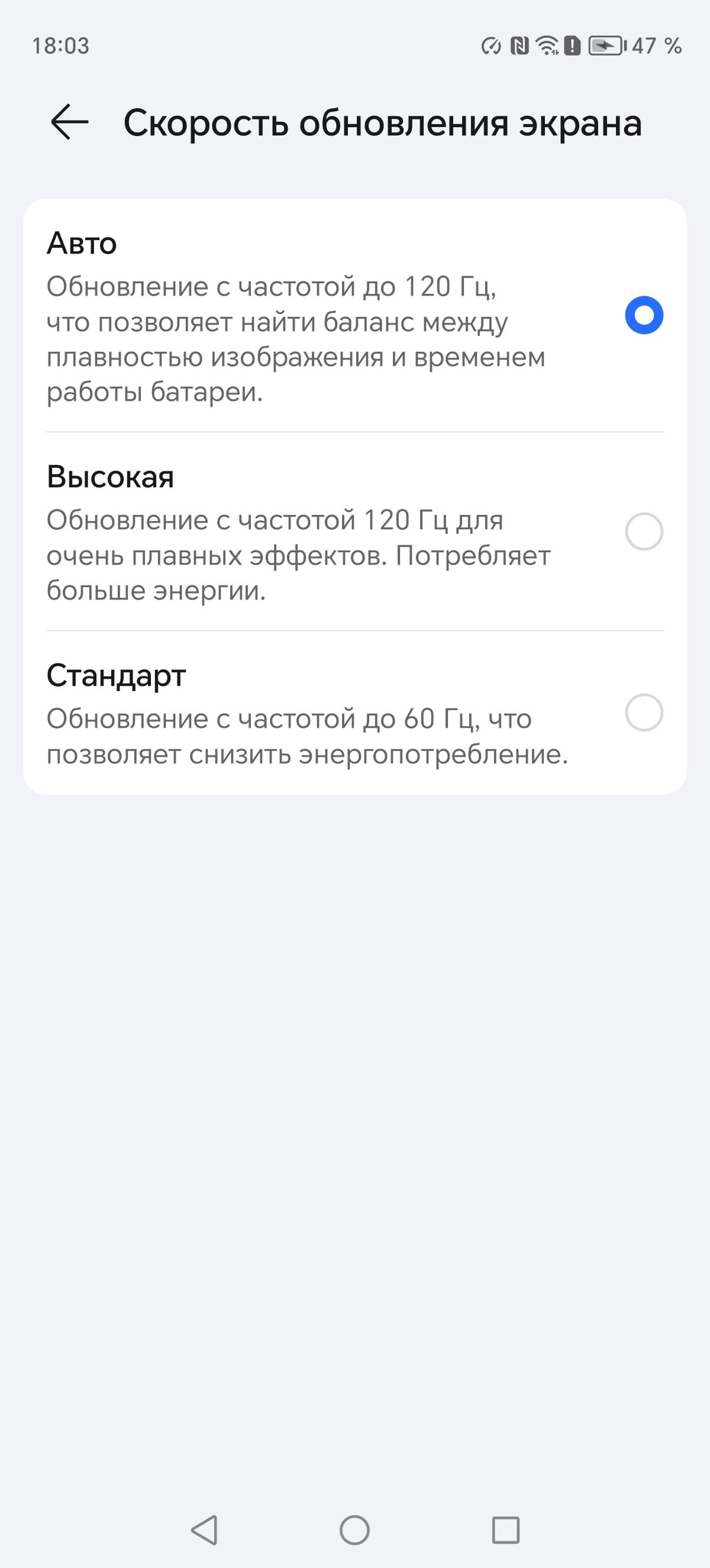Switch to the Стандарт 60 Гц option
Viewport: 710px width, 1568px height.
coord(644,712)
